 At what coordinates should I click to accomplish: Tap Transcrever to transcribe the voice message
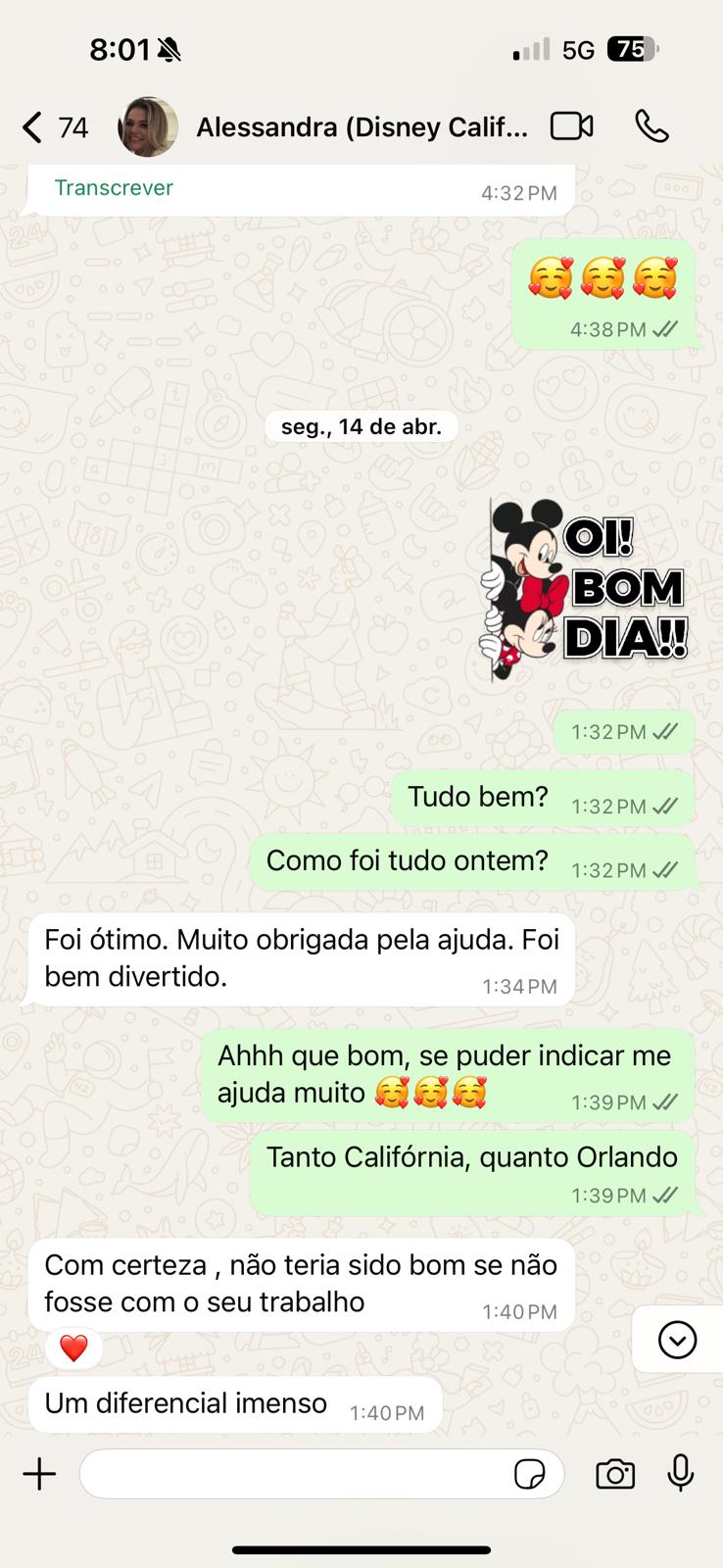pos(114,188)
